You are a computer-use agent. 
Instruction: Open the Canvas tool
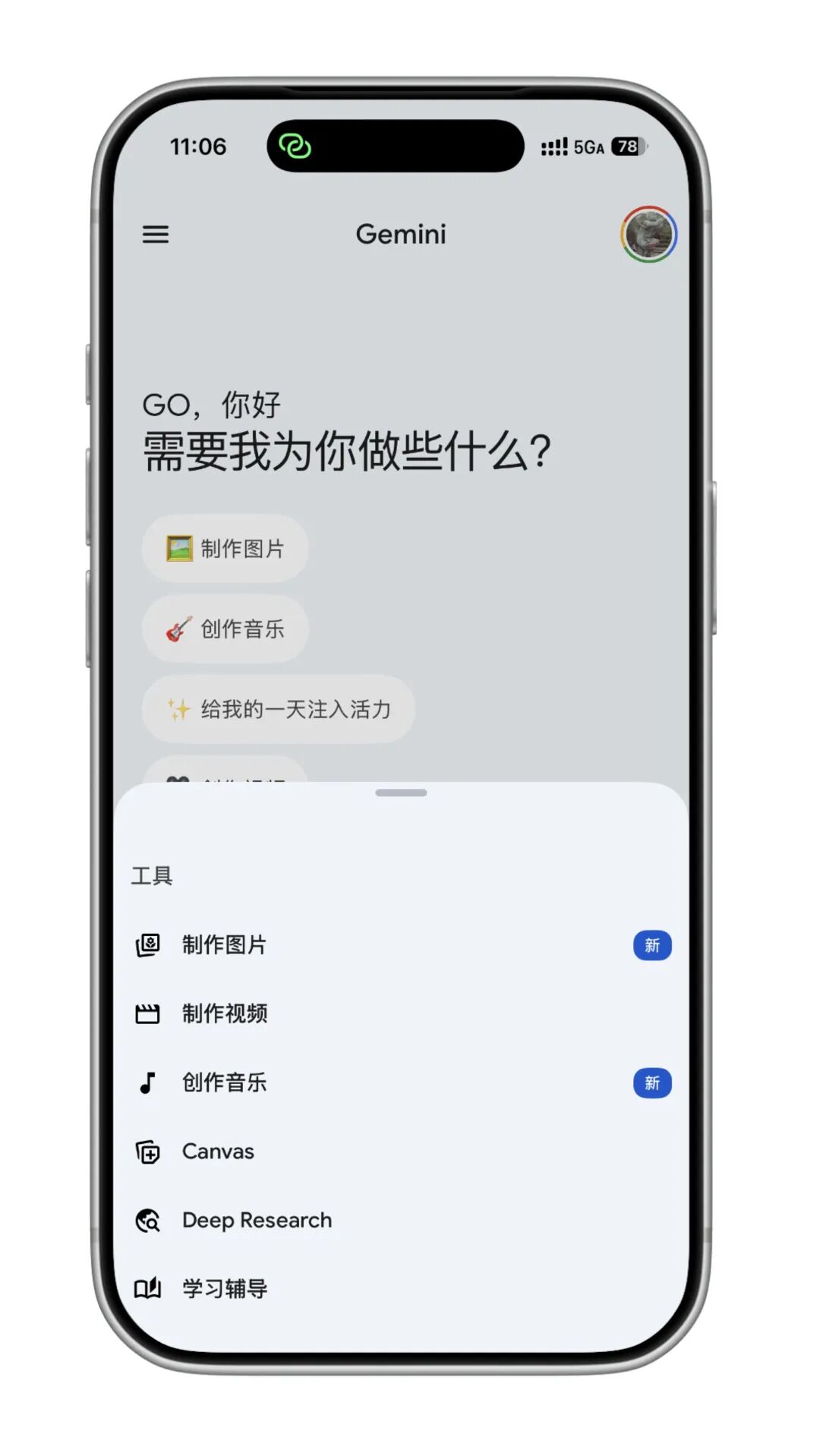pyautogui.click(x=218, y=1152)
